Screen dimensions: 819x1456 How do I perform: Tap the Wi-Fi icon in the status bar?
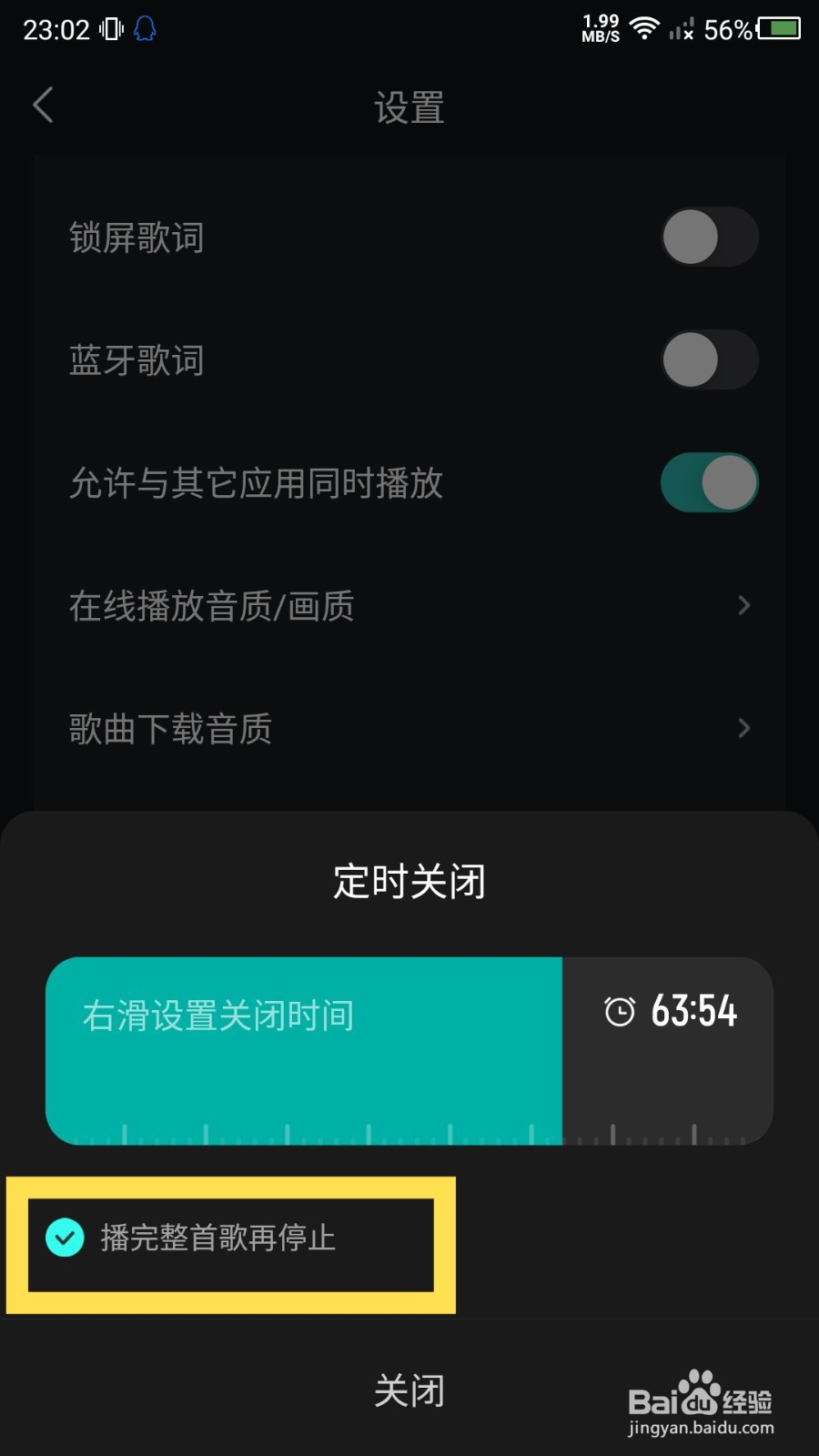click(x=642, y=28)
